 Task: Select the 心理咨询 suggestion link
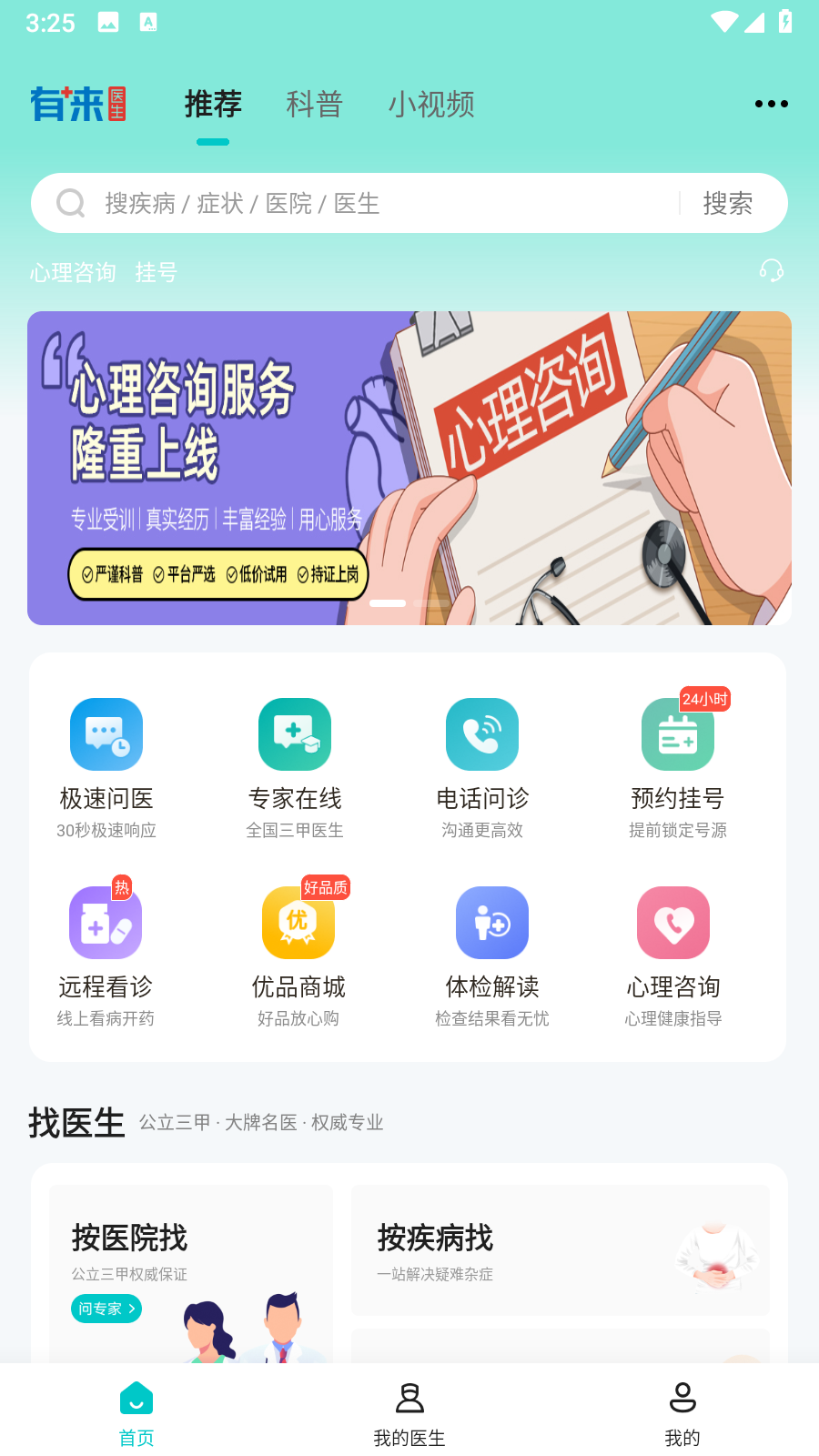coord(73,272)
